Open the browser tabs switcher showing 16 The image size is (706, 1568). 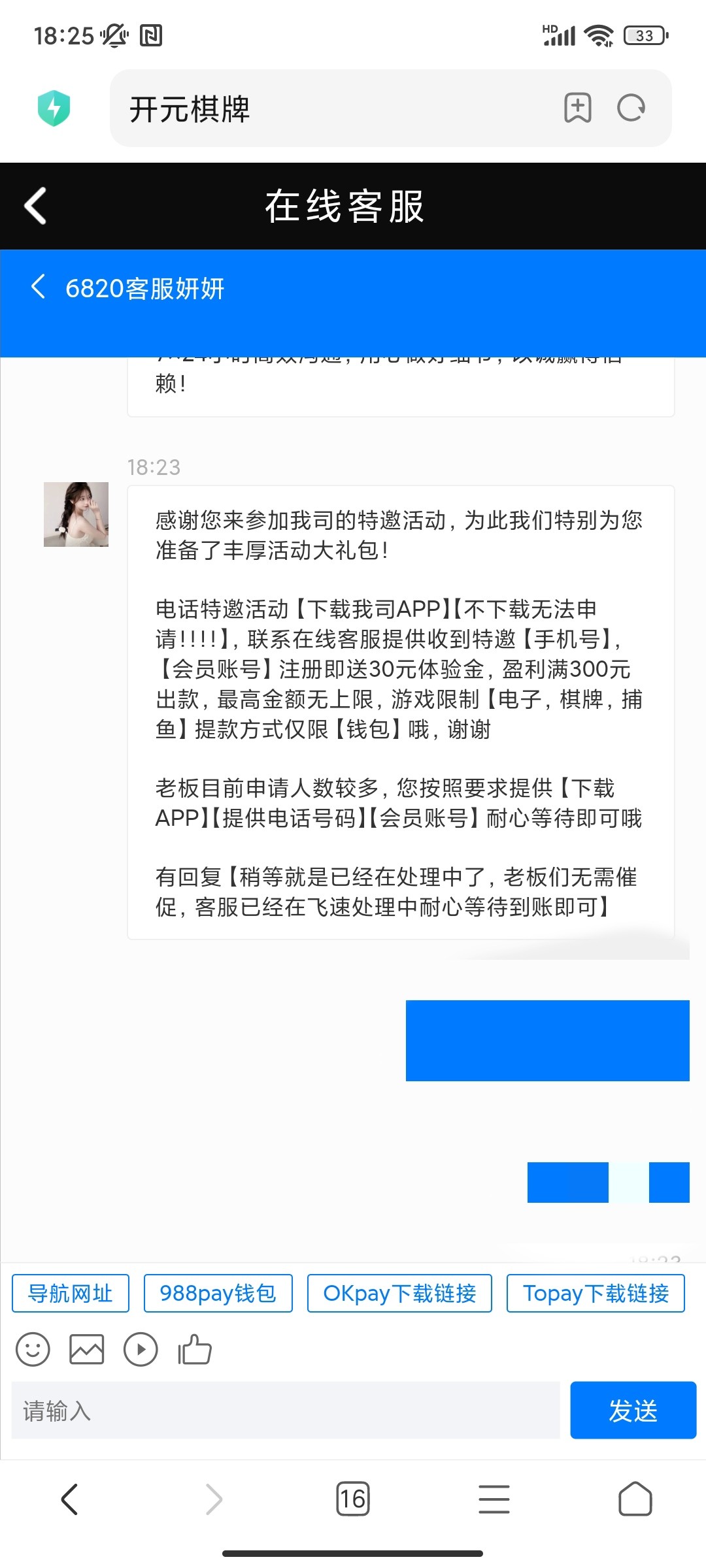(x=352, y=1499)
